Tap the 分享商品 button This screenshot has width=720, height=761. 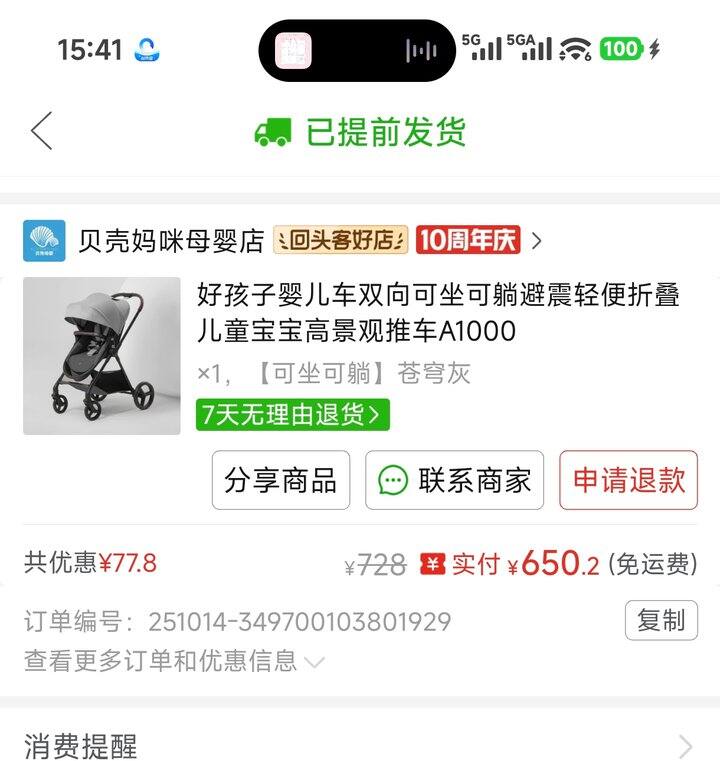point(281,481)
